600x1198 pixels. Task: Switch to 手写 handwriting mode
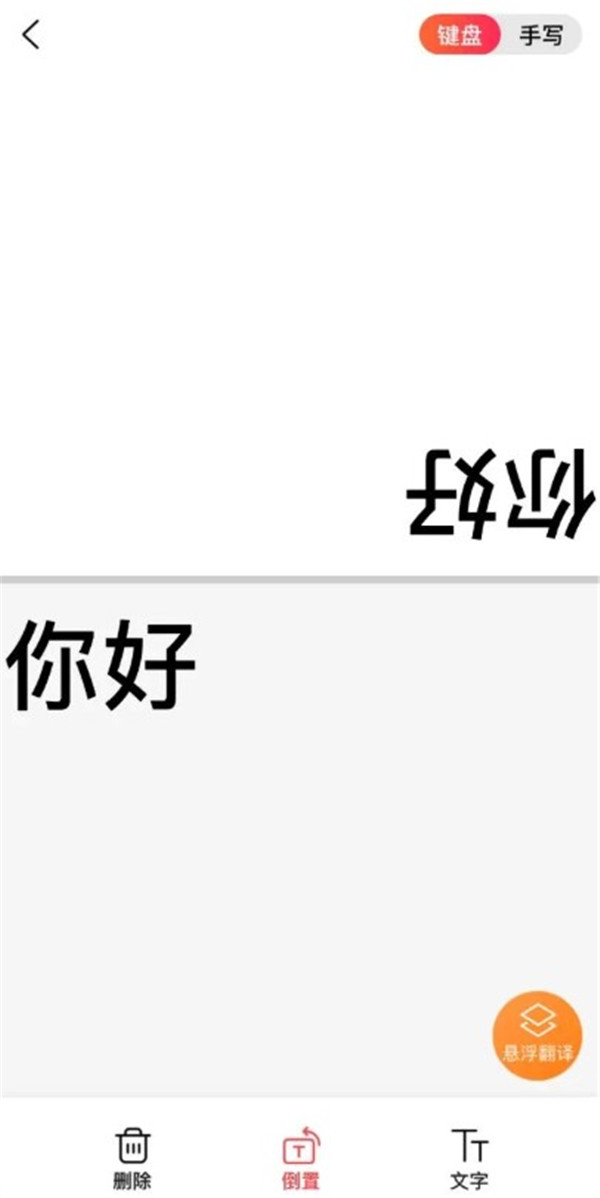click(x=540, y=36)
